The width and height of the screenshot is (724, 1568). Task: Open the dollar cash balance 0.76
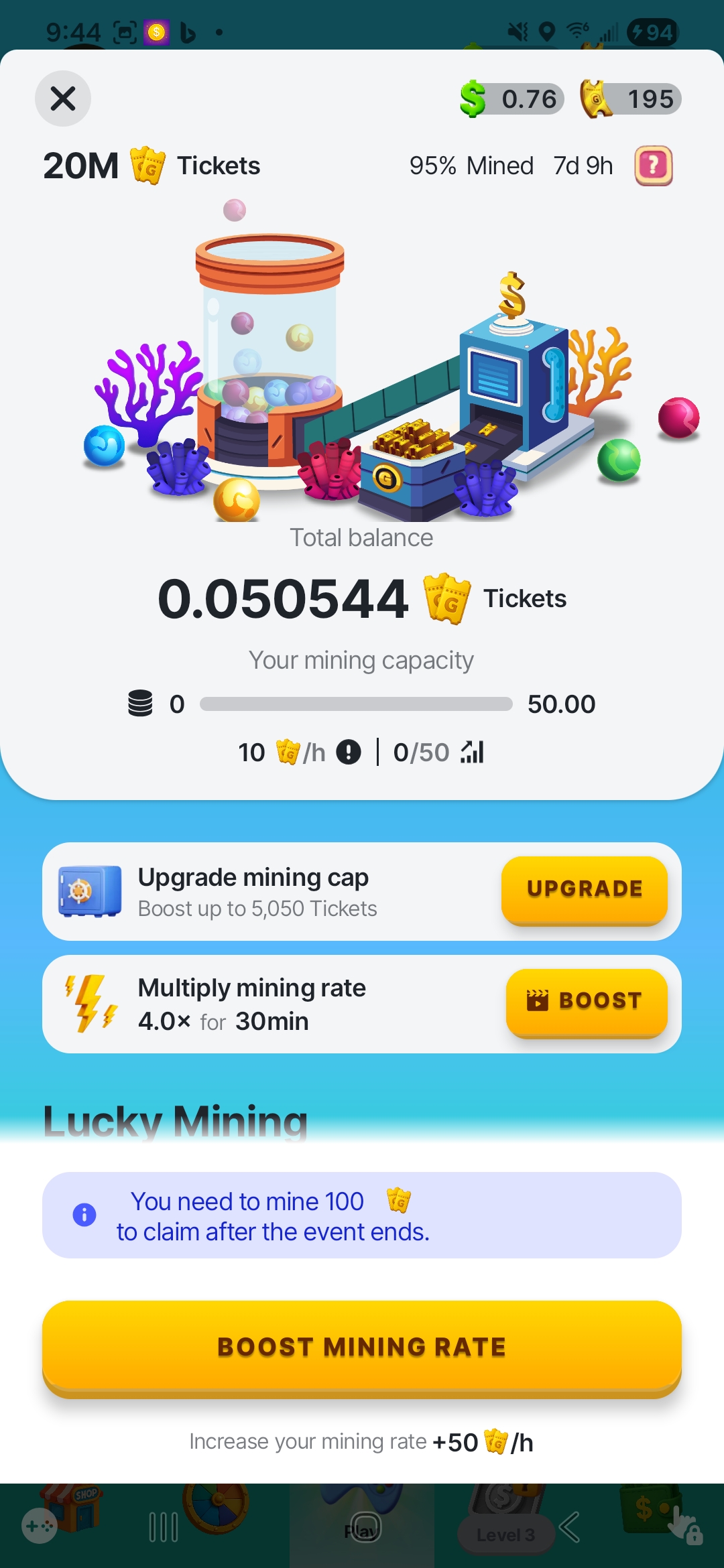[x=513, y=99]
